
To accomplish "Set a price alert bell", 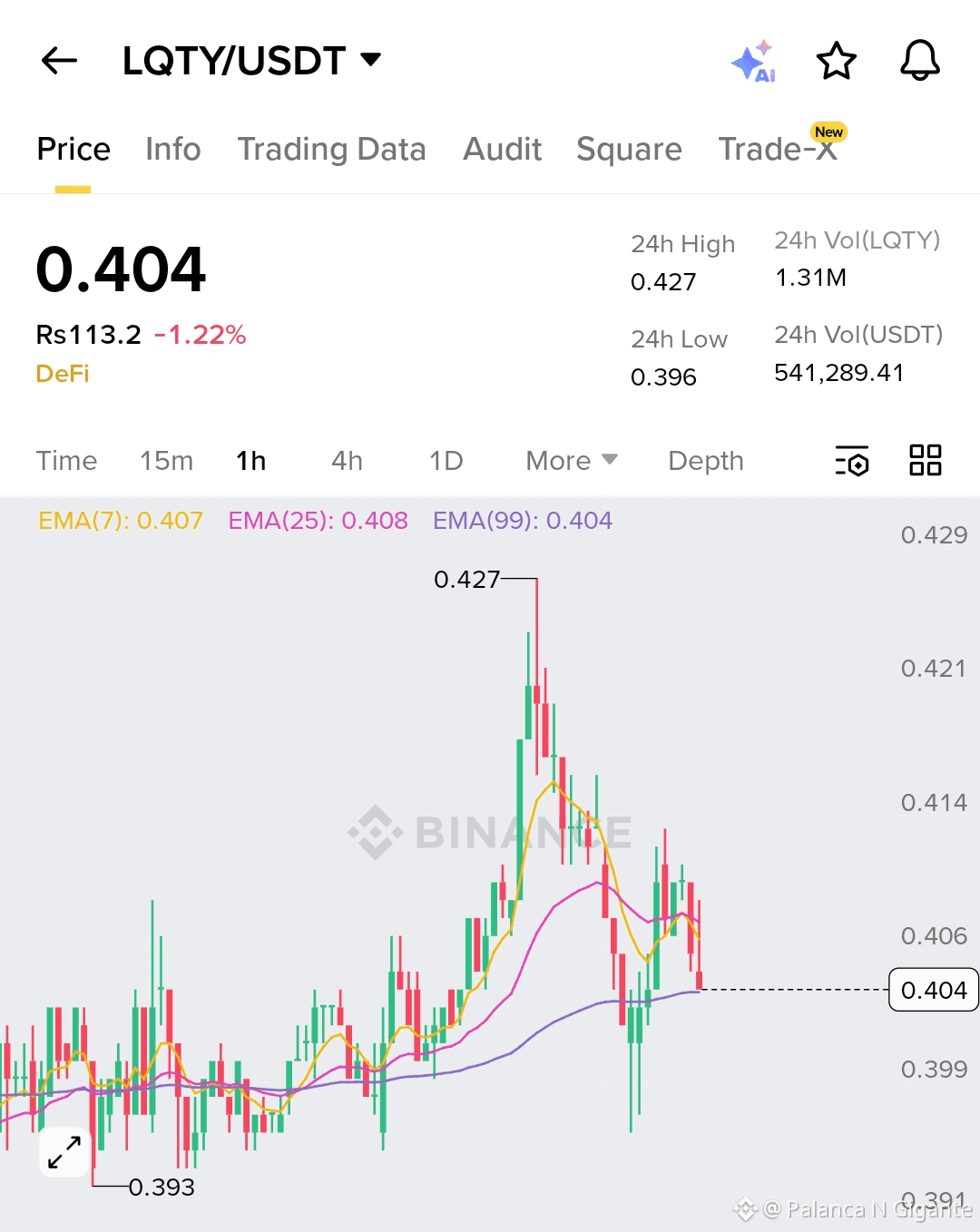I will 919,61.
